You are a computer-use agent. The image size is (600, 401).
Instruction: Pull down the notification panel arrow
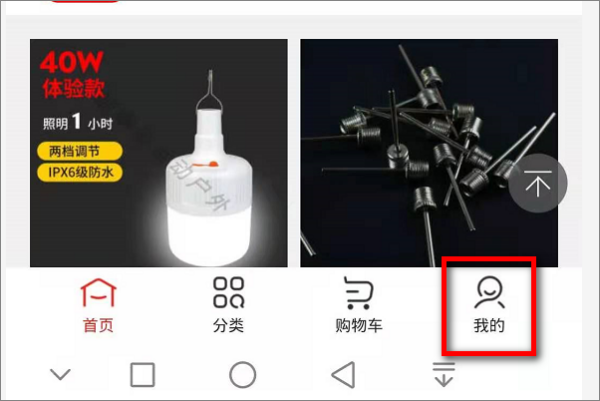tap(443, 375)
